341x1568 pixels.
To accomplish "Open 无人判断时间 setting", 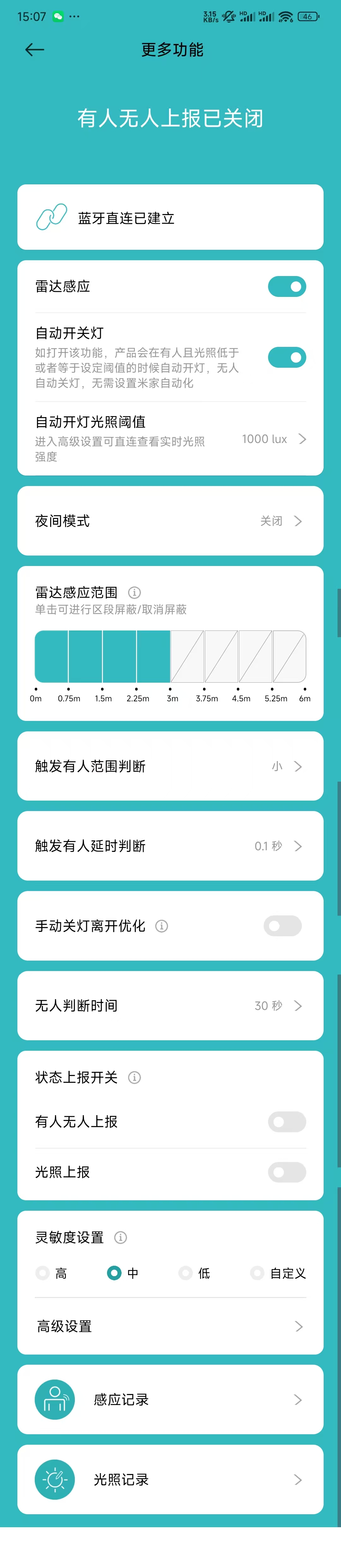I will (x=170, y=1005).
